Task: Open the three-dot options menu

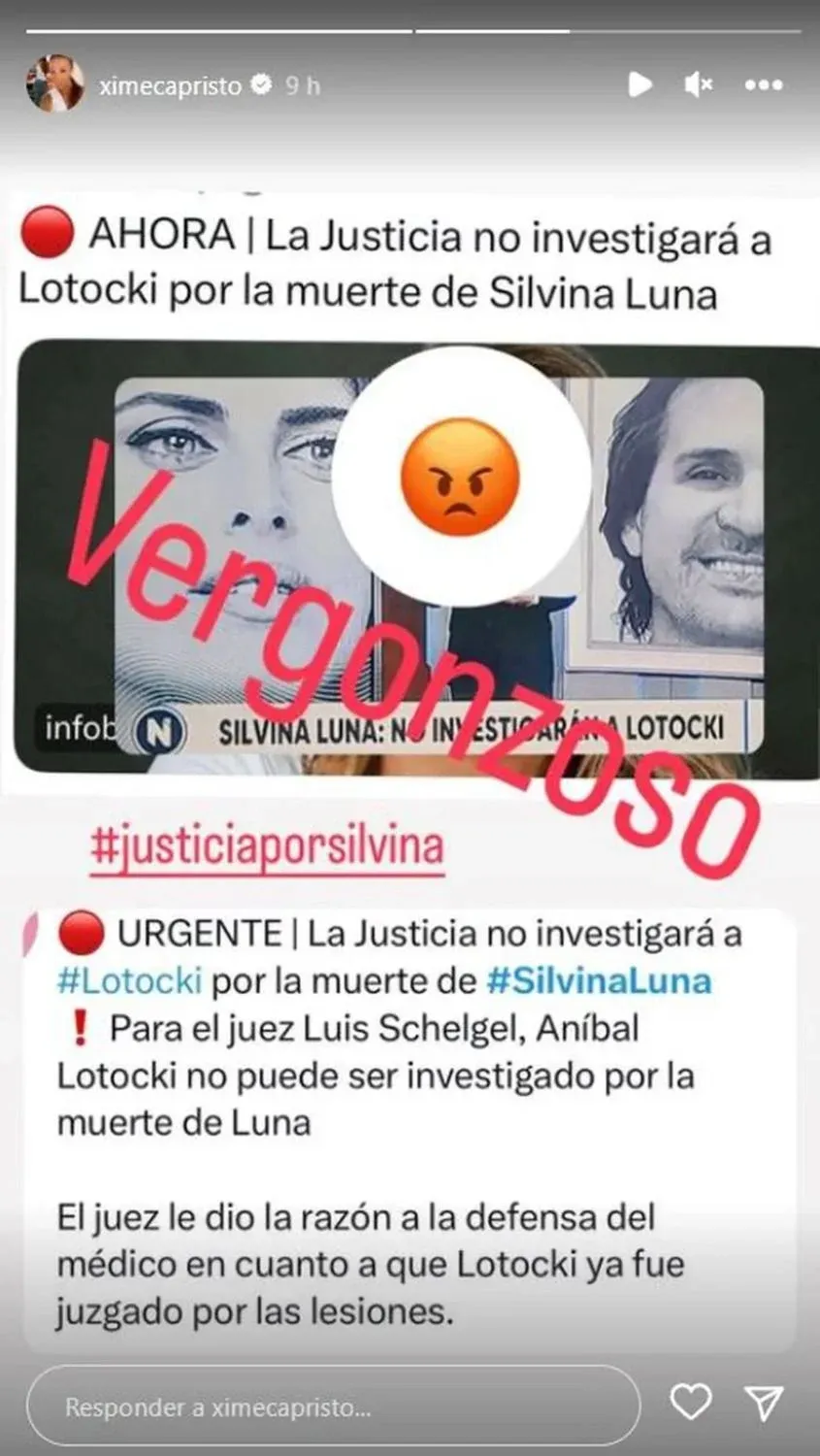Action: 764,85
